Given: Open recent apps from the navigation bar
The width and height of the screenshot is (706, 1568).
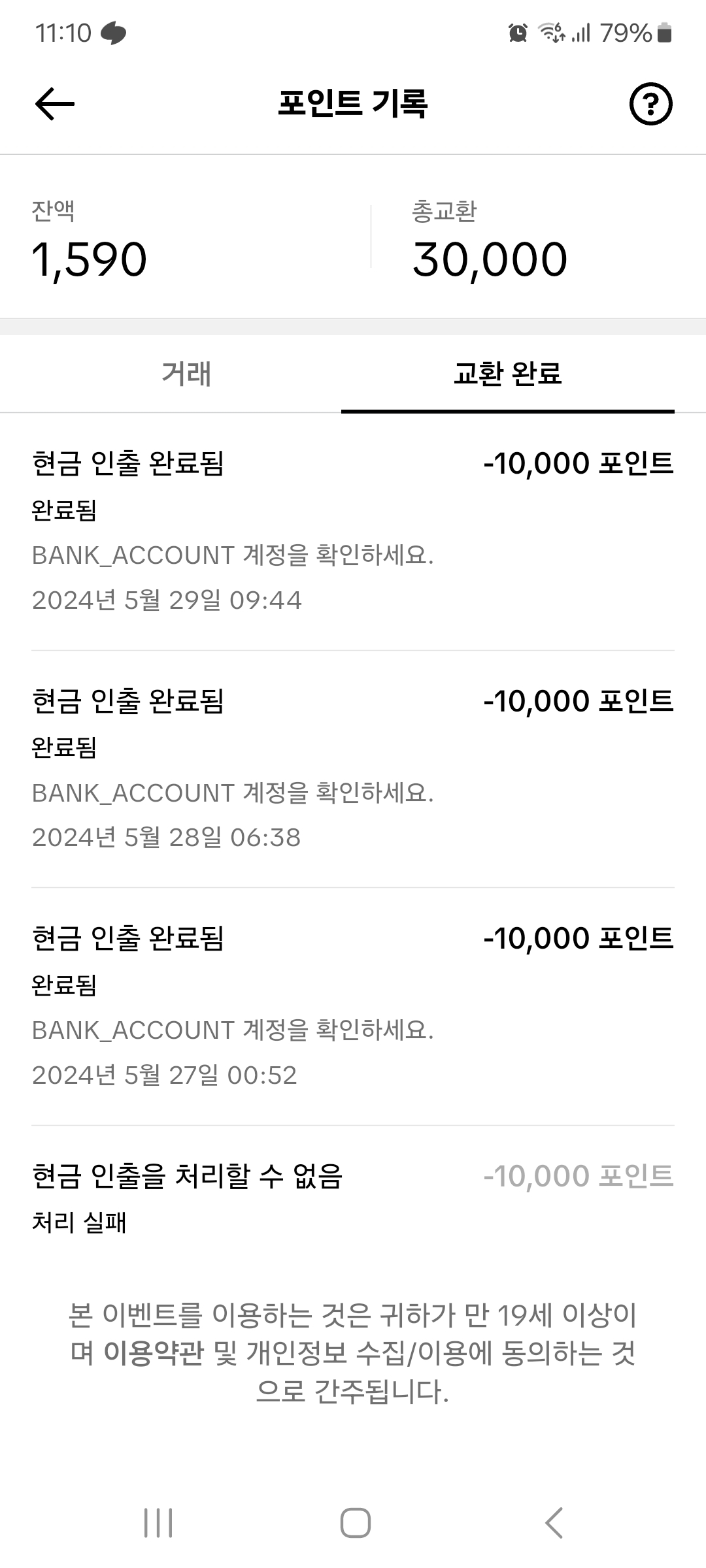Looking at the screenshot, I should (x=158, y=1523).
